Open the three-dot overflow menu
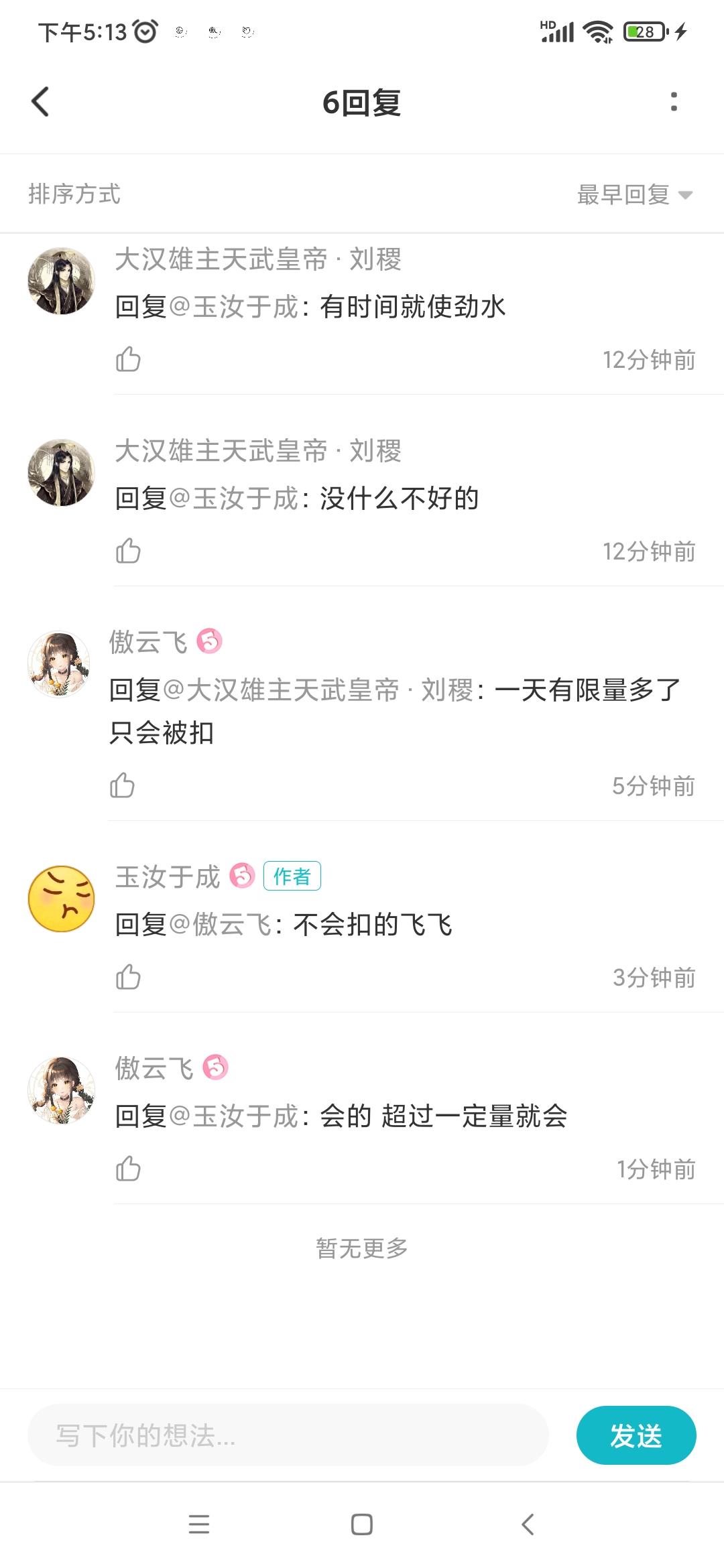Image resolution: width=724 pixels, height=1568 pixels. (x=674, y=102)
